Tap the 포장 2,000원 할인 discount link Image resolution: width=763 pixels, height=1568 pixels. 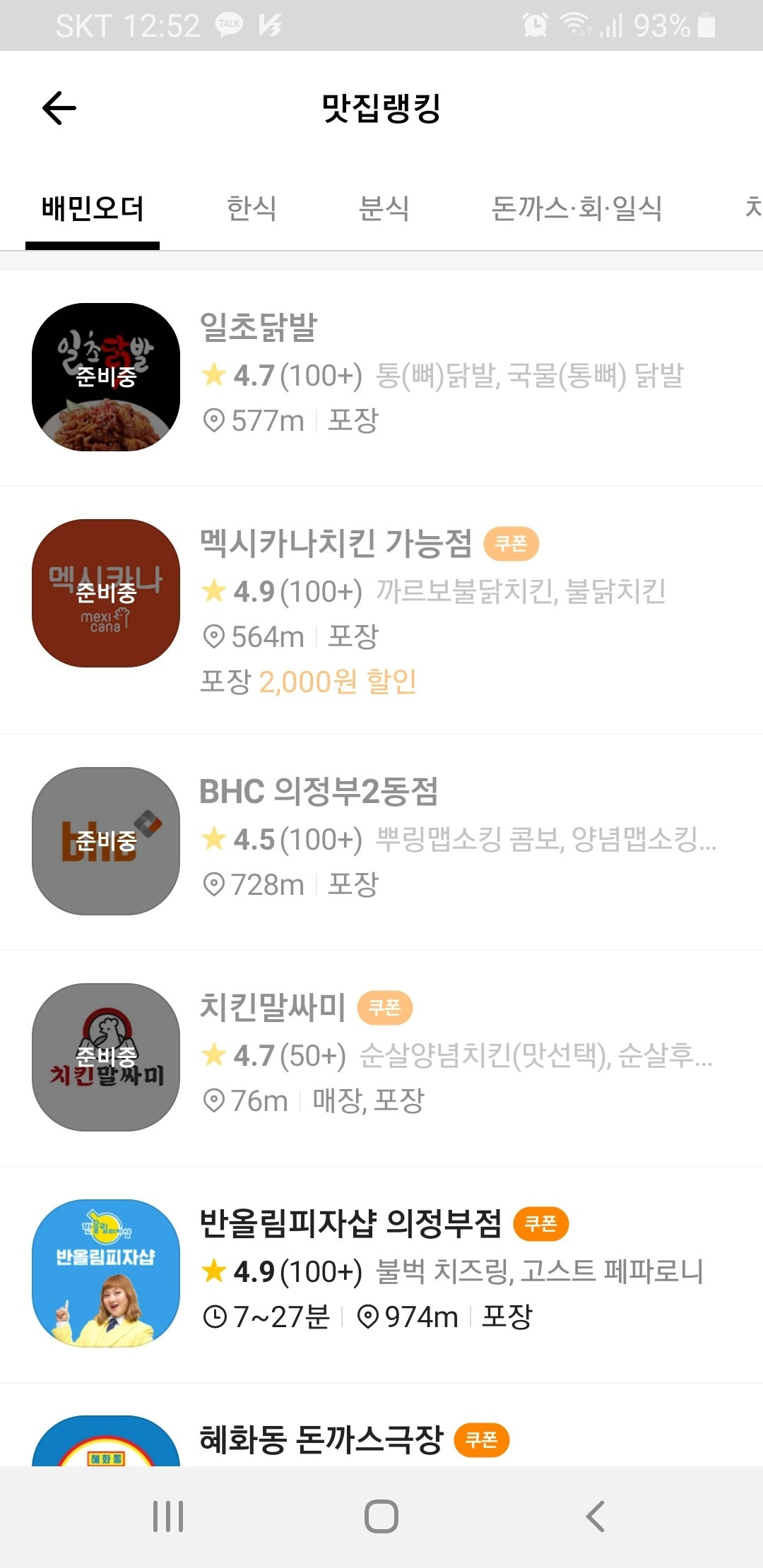[x=307, y=682]
